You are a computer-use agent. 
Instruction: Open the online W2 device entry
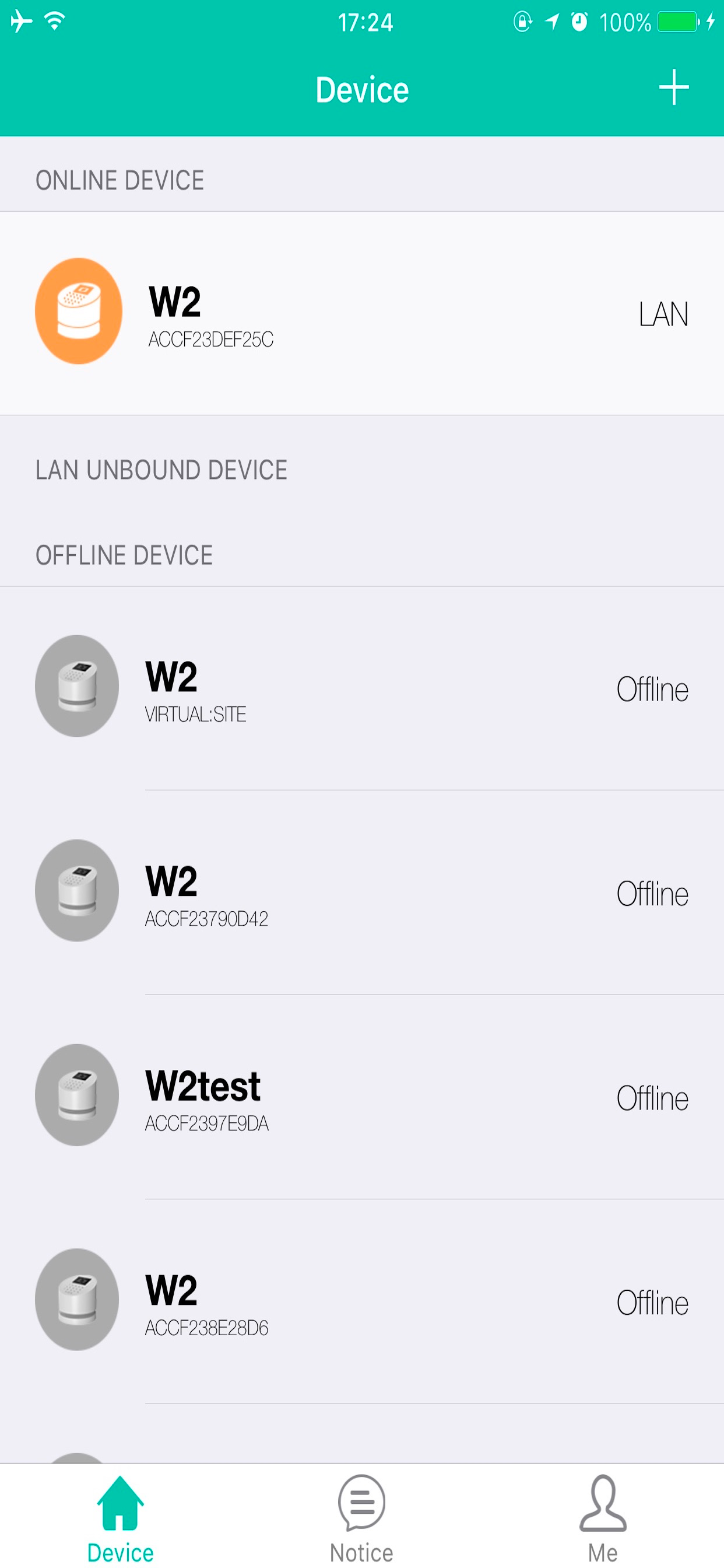click(304, 311)
